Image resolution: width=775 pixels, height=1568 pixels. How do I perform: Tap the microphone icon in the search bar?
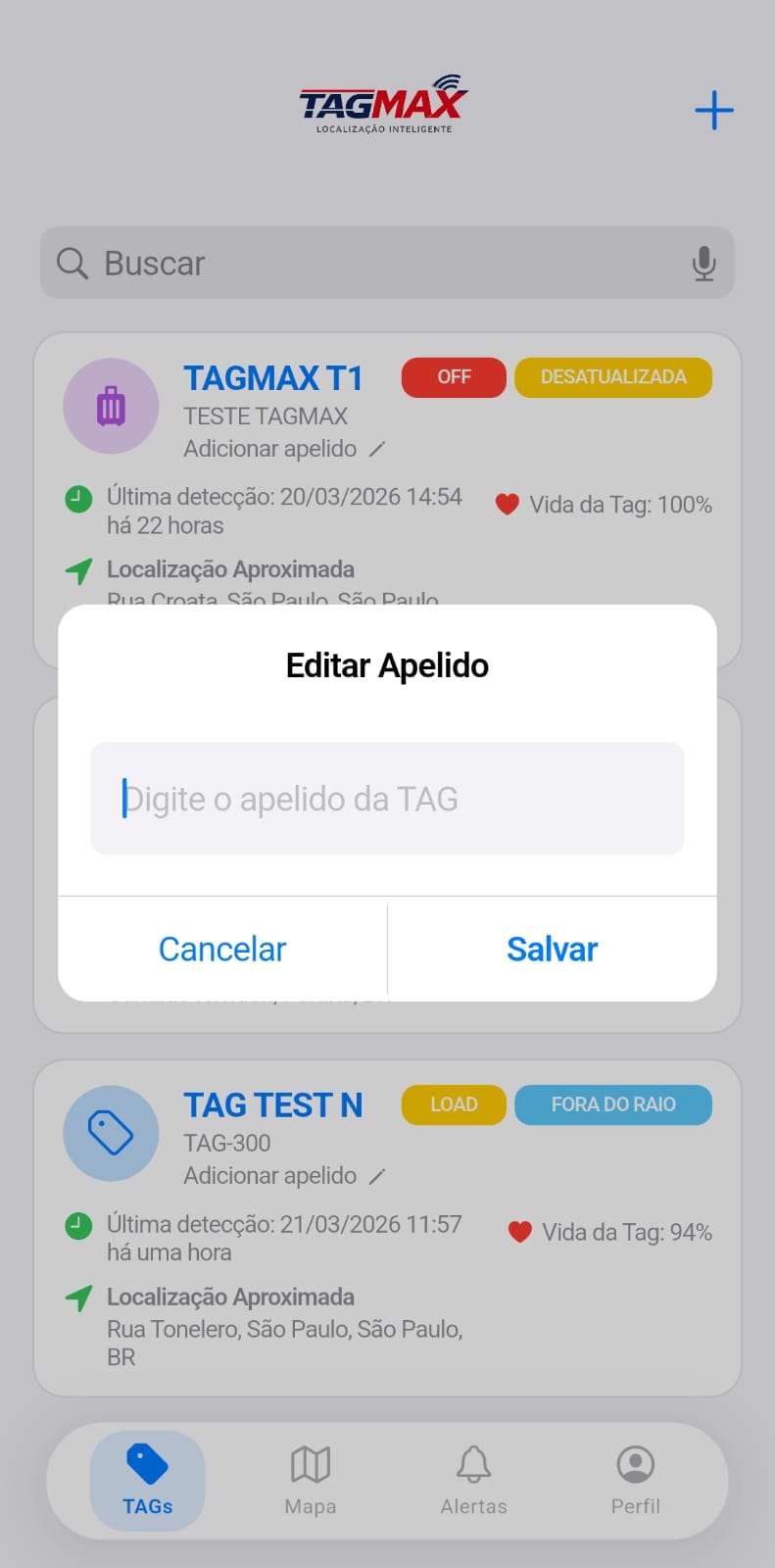[x=704, y=263]
